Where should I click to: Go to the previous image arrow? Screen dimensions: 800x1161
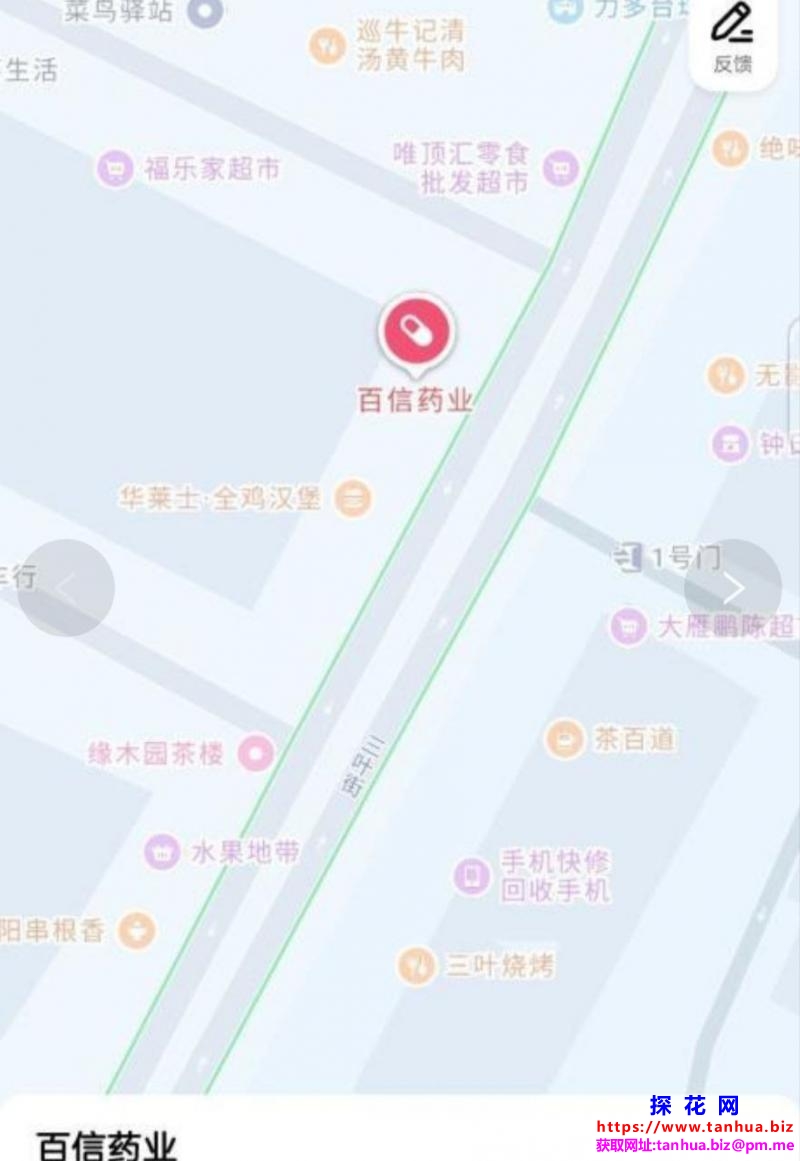tap(66, 588)
